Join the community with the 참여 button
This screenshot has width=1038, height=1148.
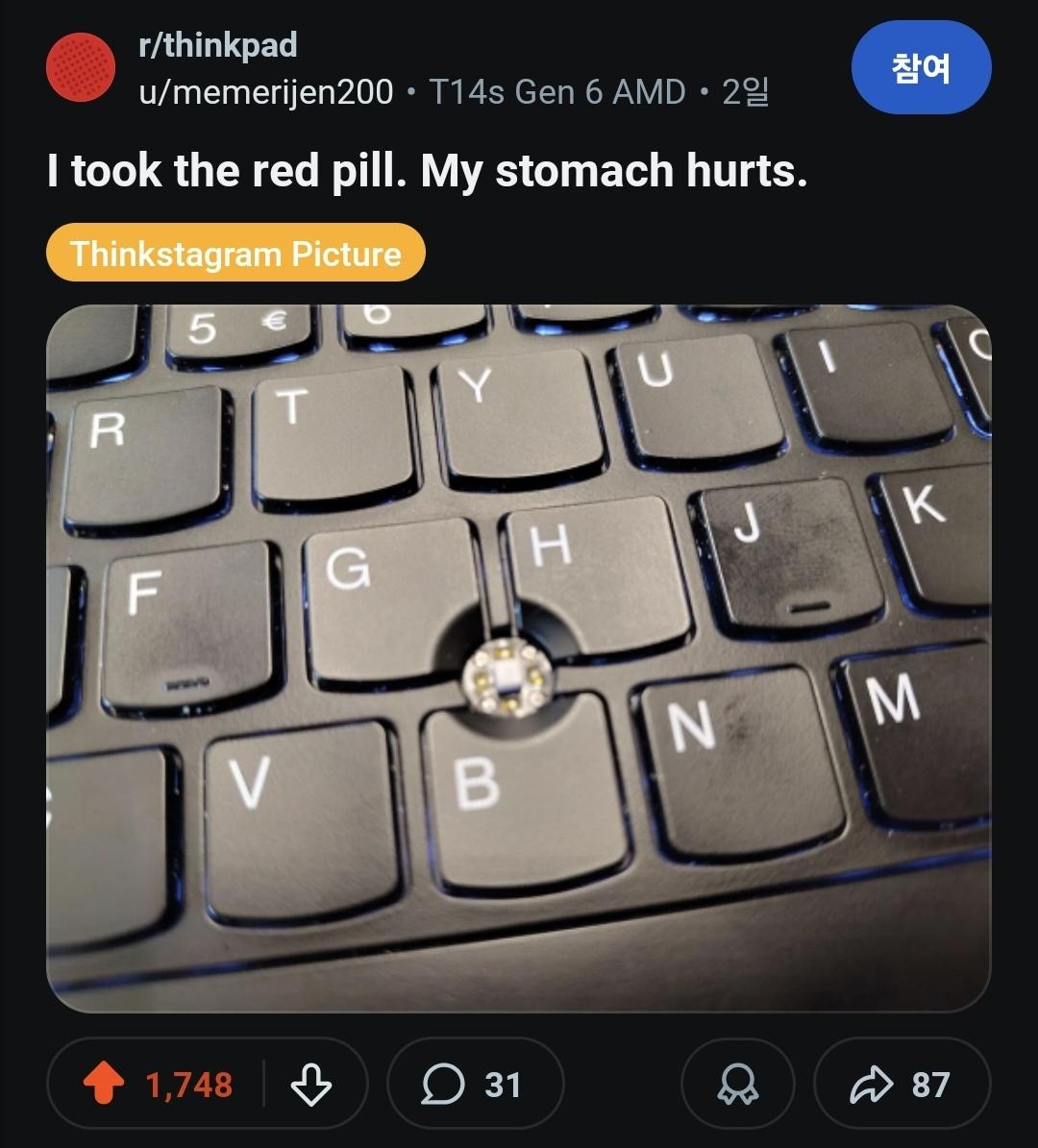click(921, 69)
